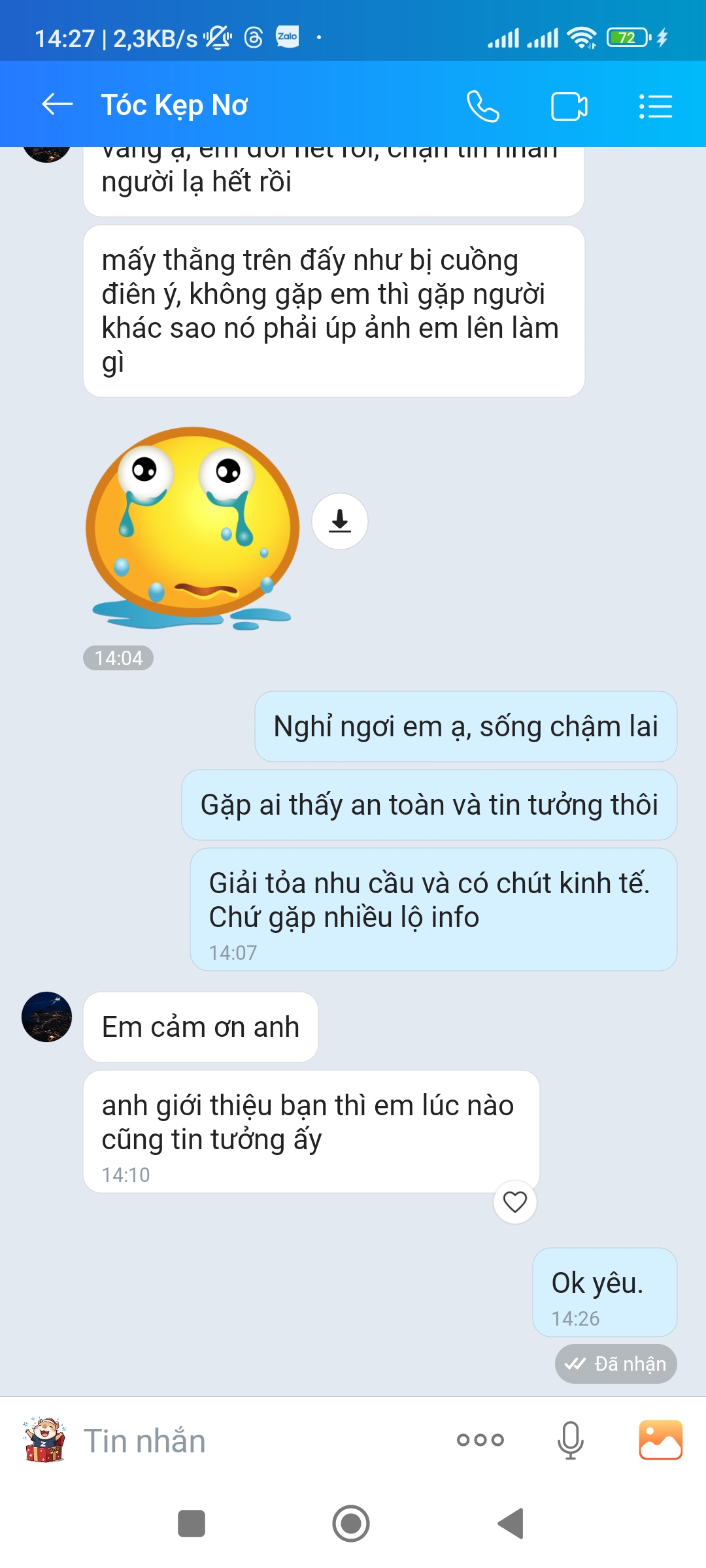Image resolution: width=706 pixels, height=1568 pixels.
Task: Record a voice message with the microphone
Action: pyautogui.click(x=570, y=1440)
